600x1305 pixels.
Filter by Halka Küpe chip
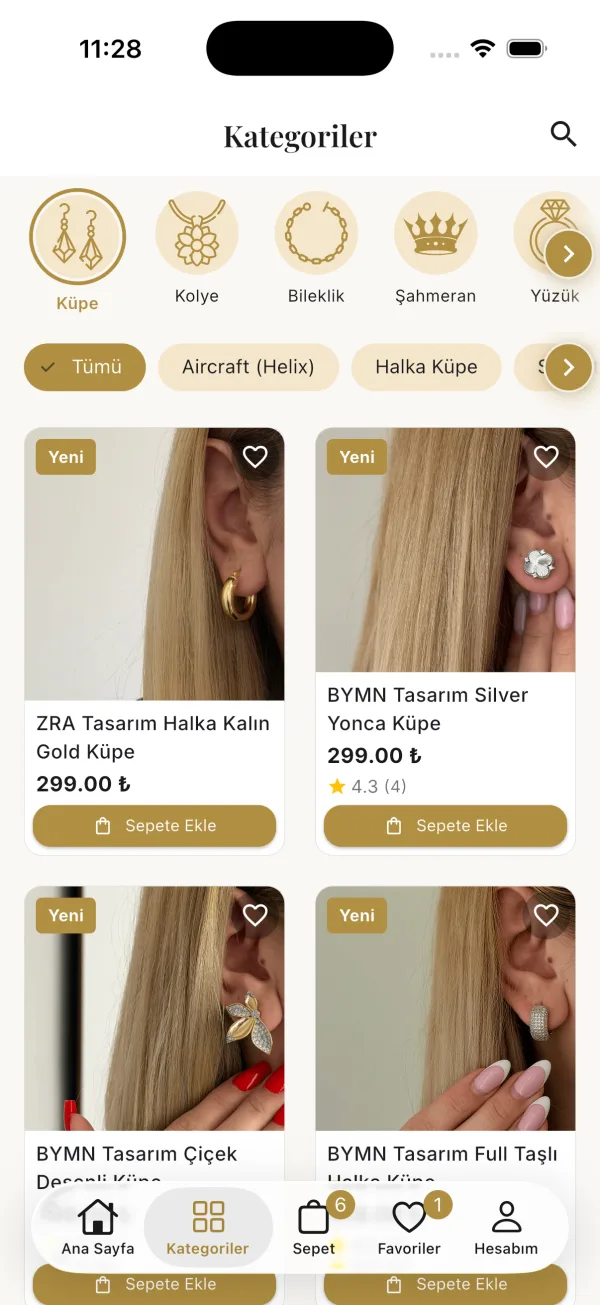tap(426, 367)
